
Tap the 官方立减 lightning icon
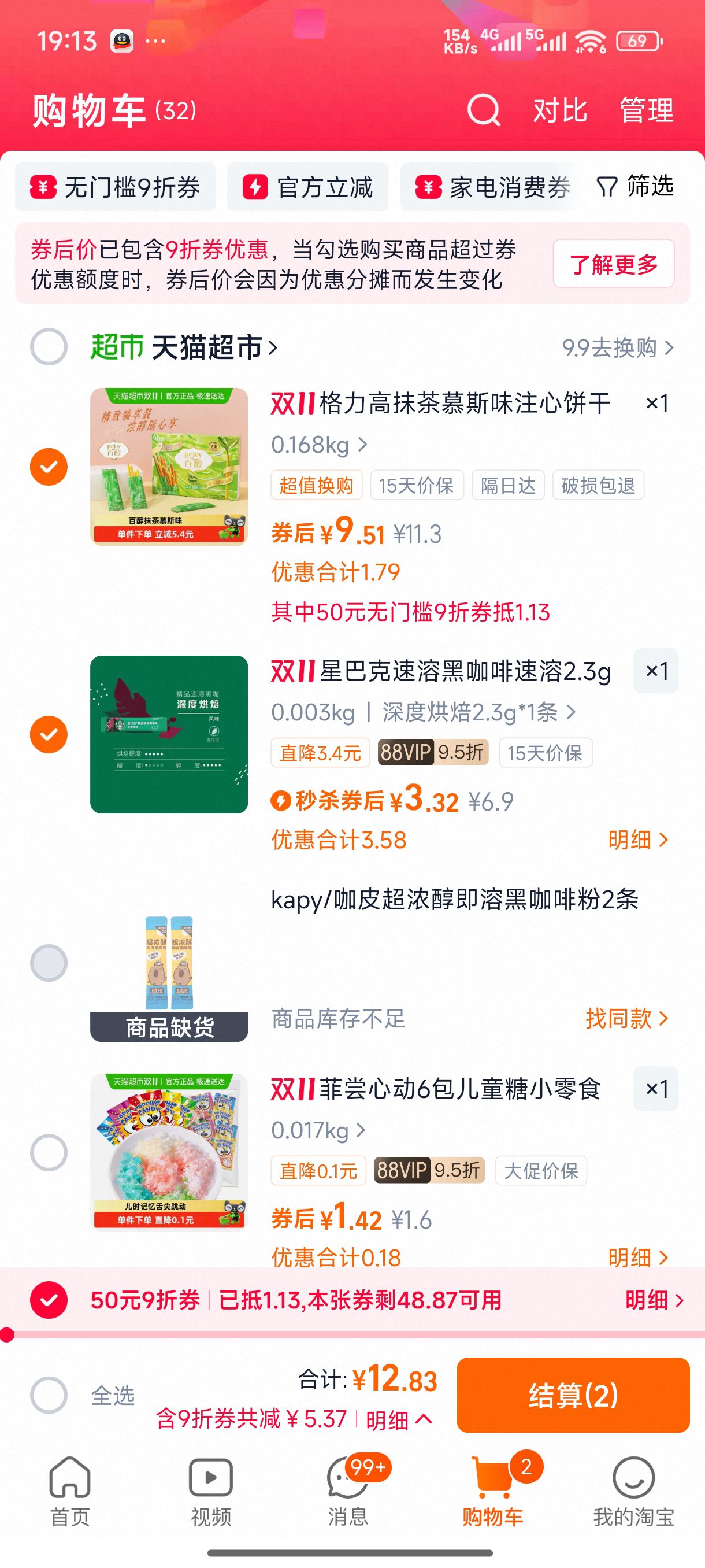point(255,187)
